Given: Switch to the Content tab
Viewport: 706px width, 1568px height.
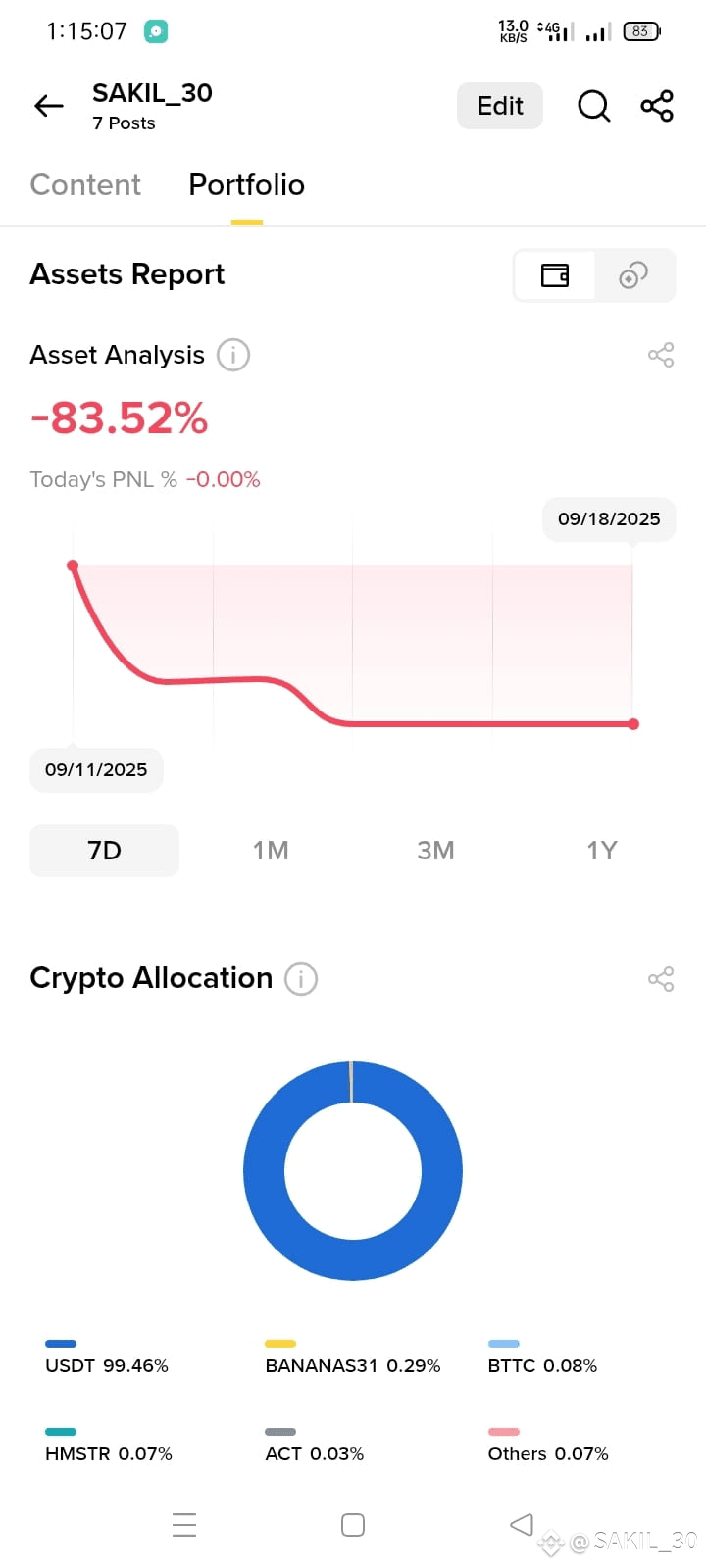Looking at the screenshot, I should pyautogui.click(x=85, y=185).
